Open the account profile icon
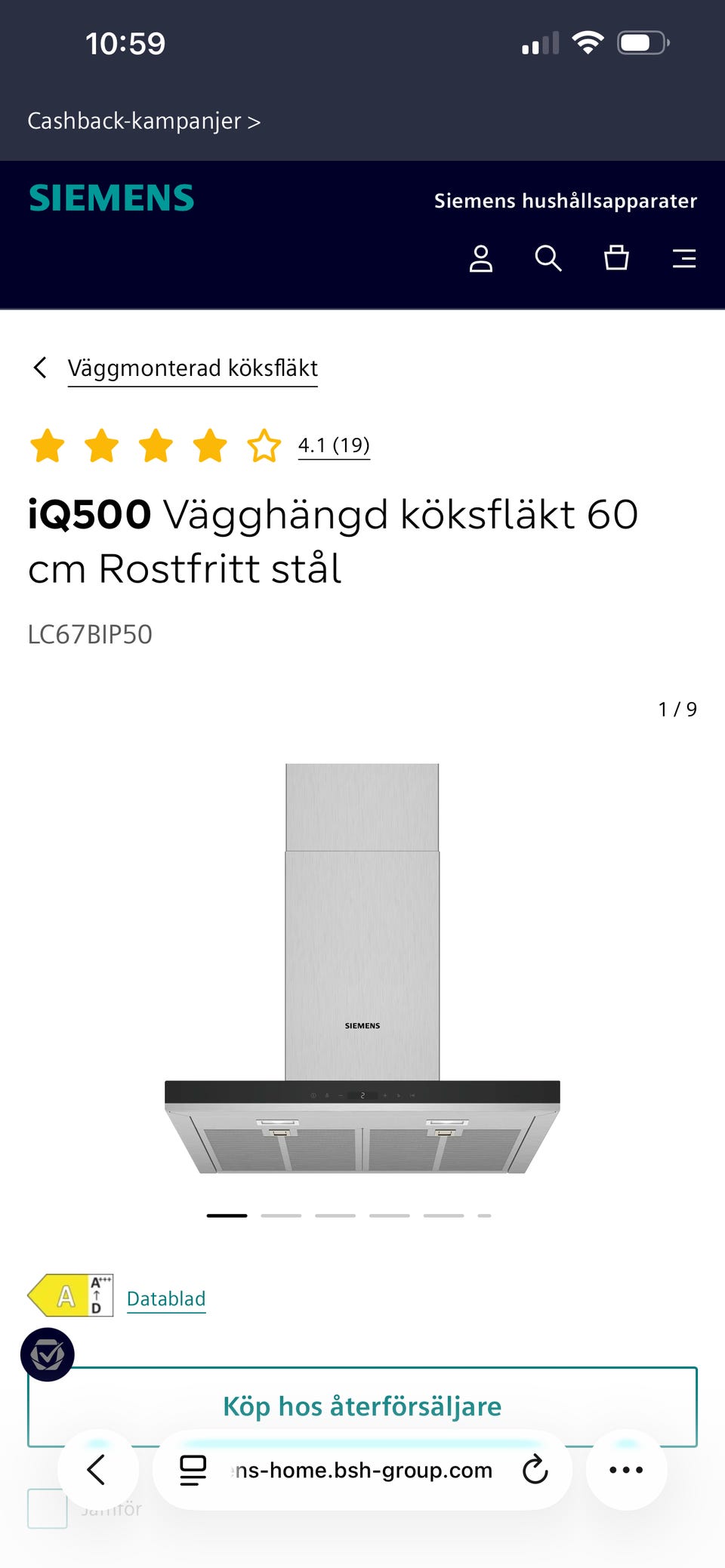This screenshot has height=1568, width=725. coord(481,258)
